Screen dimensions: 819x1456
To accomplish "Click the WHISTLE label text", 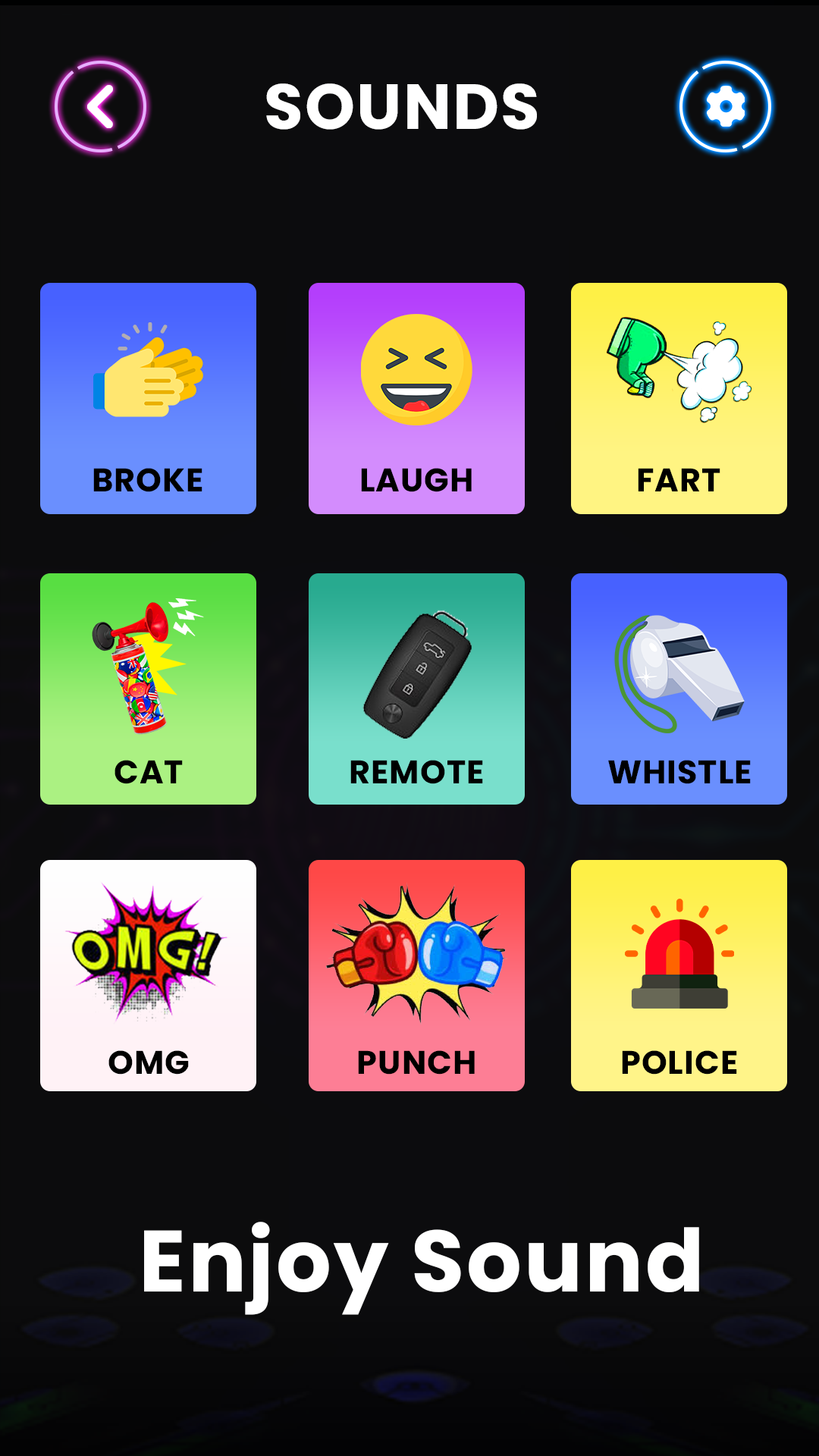I will coord(679,773).
